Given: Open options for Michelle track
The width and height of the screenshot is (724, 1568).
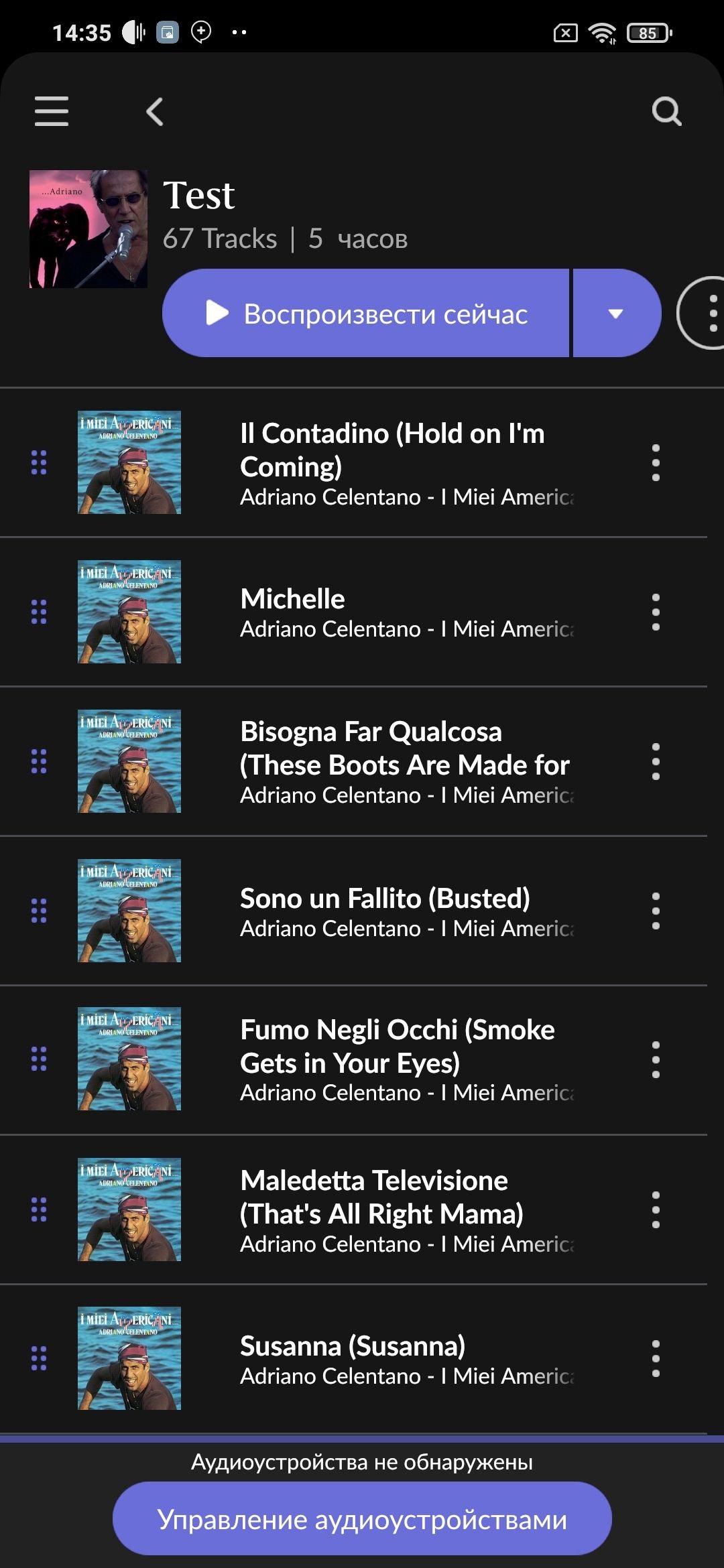Looking at the screenshot, I should 656,612.
